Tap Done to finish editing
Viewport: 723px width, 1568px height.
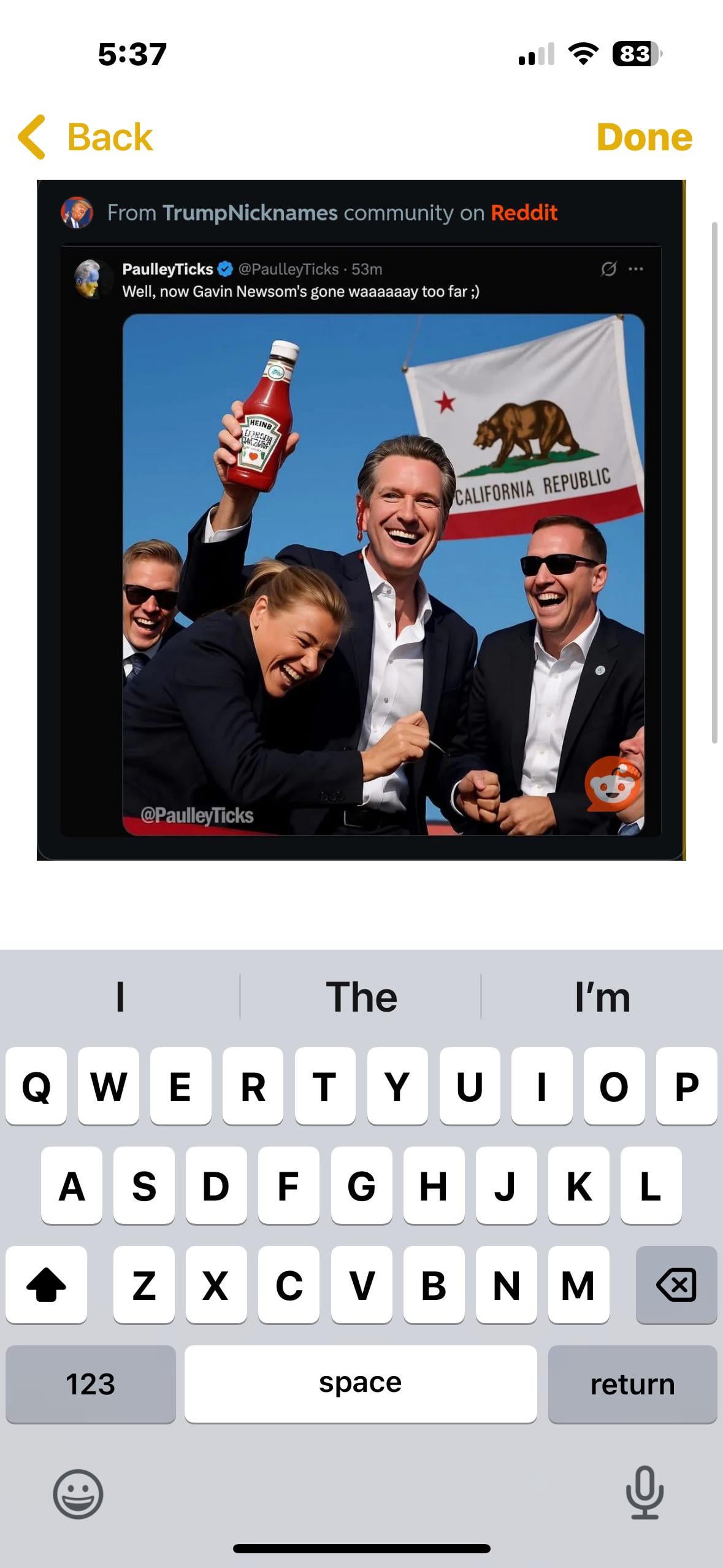644,137
